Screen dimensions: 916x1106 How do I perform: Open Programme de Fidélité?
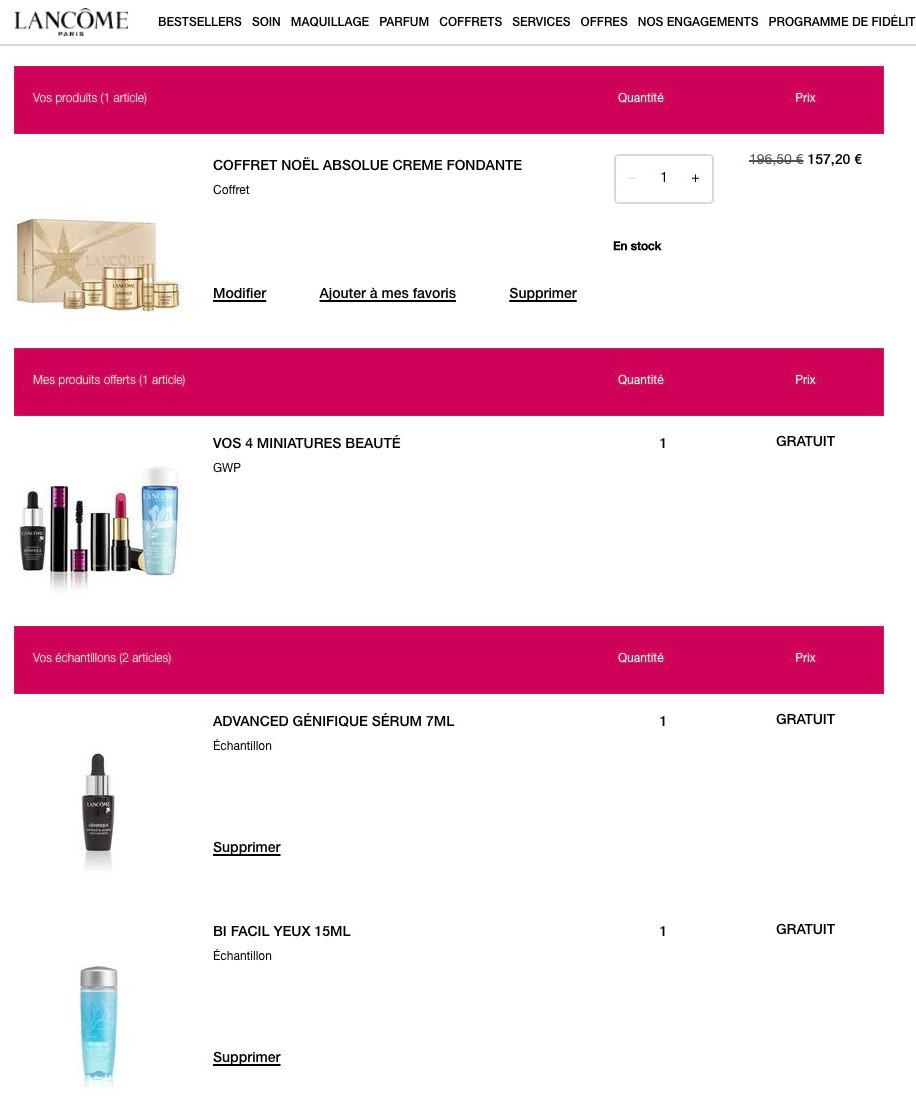click(840, 22)
